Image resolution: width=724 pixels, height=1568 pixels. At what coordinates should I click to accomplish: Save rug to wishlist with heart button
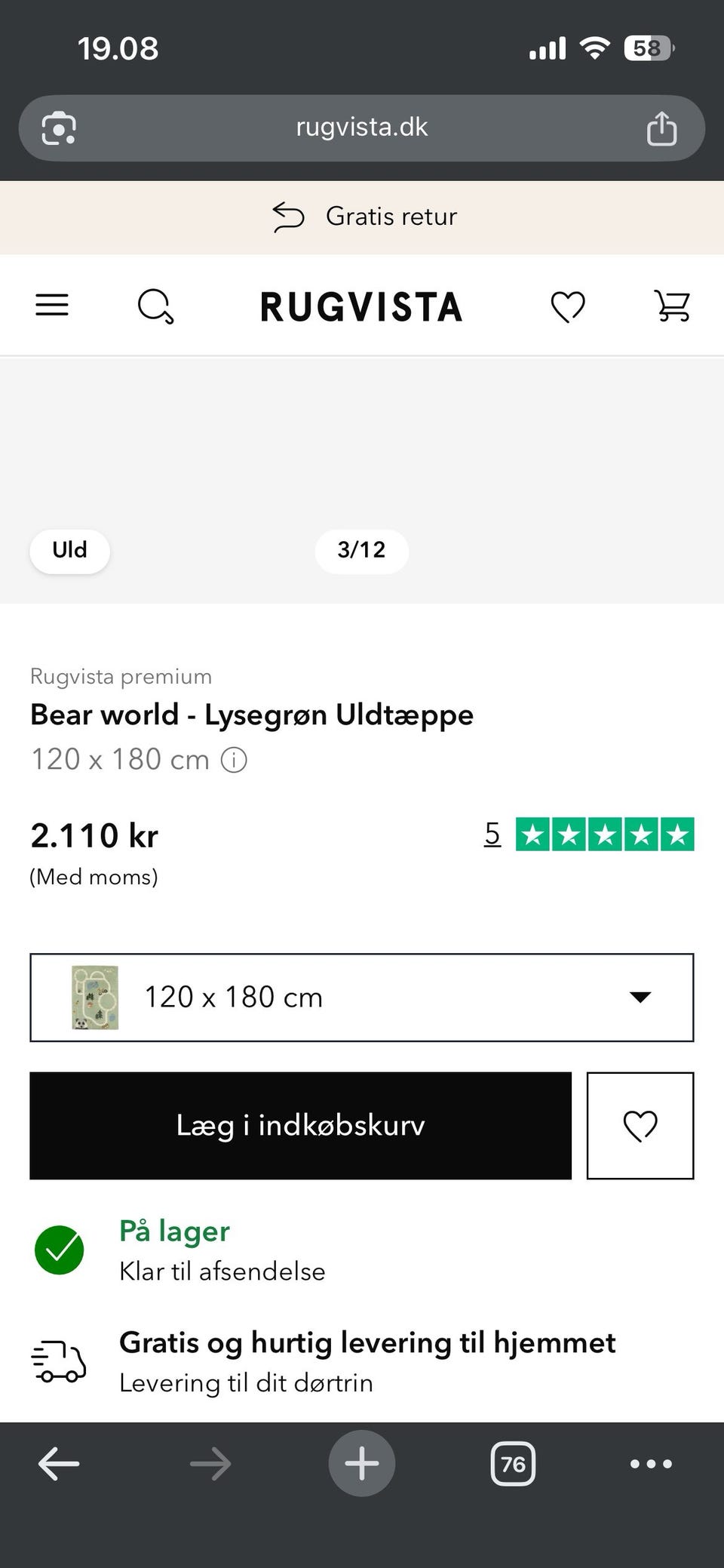pos(640,1126)
